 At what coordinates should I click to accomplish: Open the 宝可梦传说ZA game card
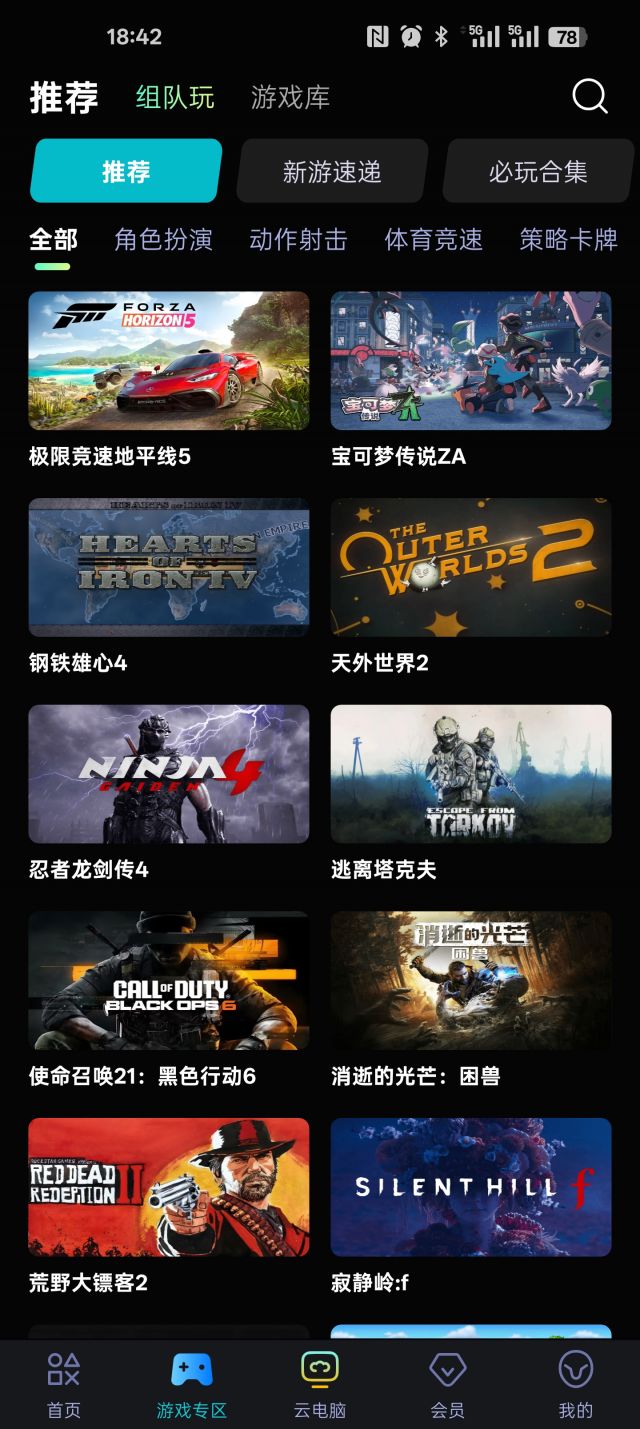pyautogui.click(x=471, y=361)
